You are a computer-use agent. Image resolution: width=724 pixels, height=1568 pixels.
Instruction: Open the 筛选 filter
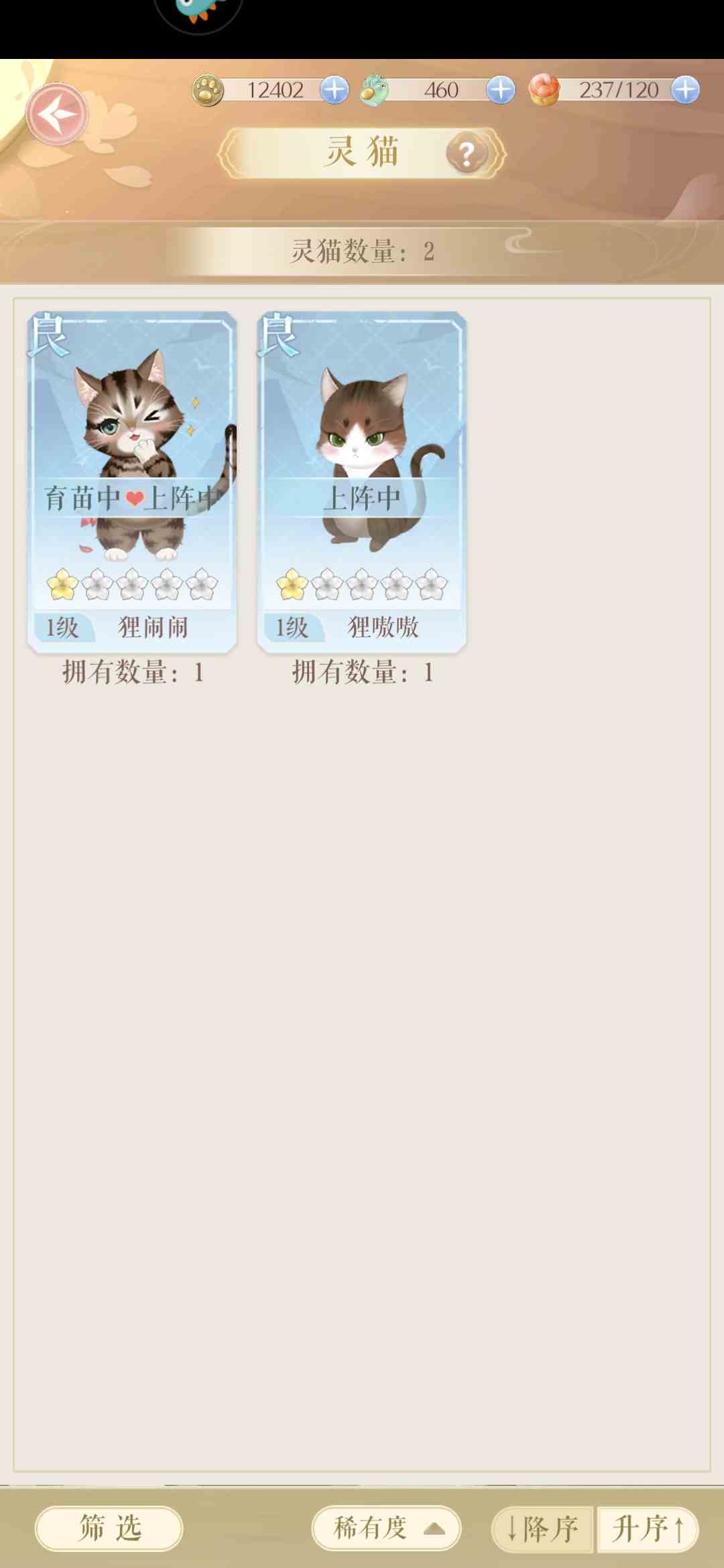pos(109,1528)
